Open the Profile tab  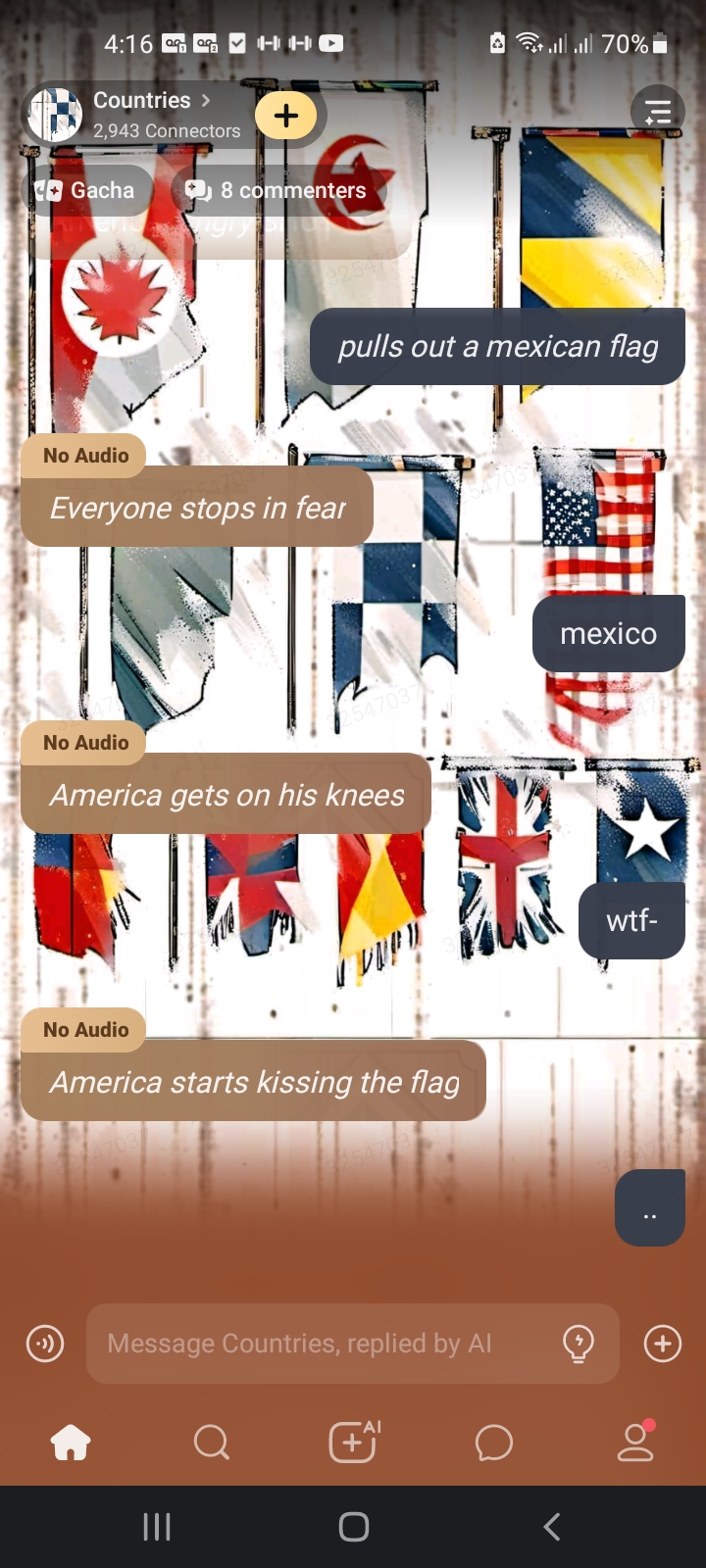(635, 1443)
